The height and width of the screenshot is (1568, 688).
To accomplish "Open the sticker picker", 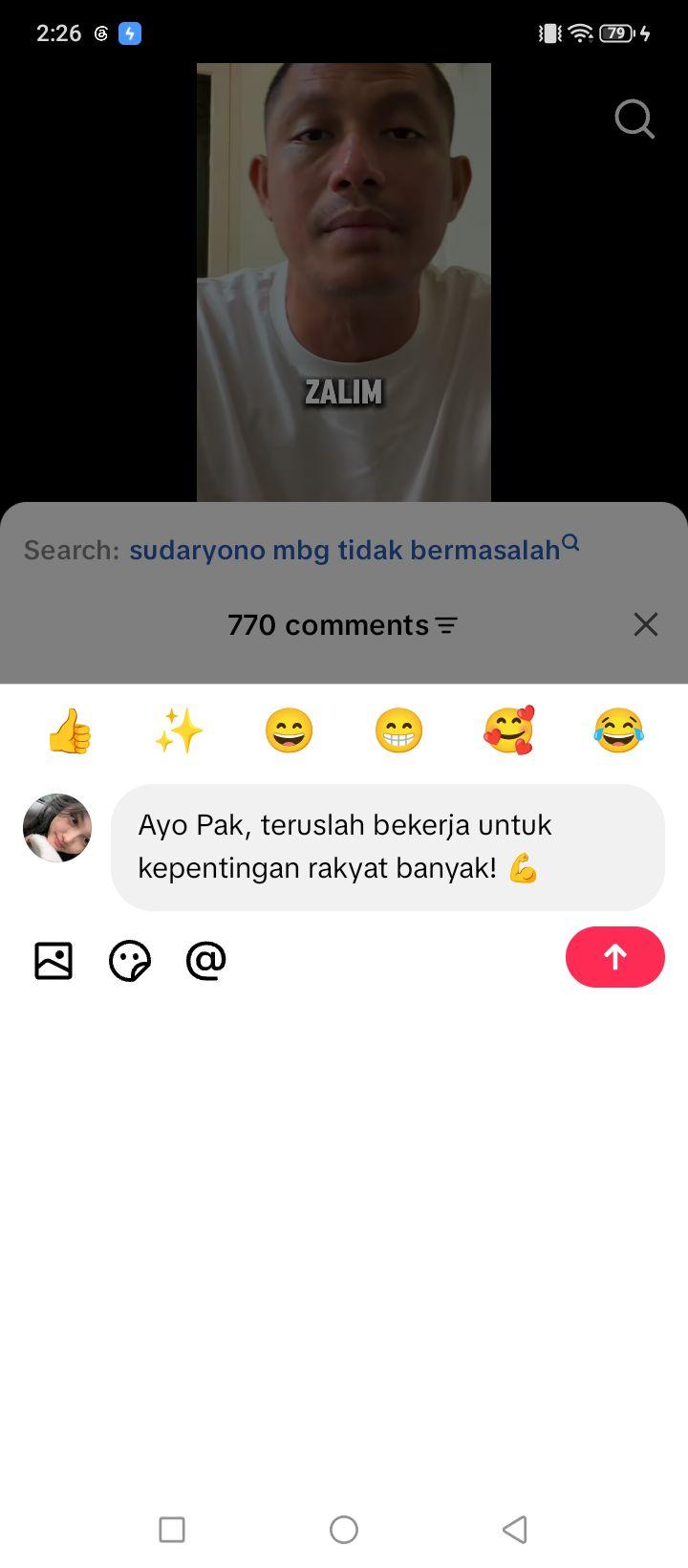I will click(x=130, y=960).
